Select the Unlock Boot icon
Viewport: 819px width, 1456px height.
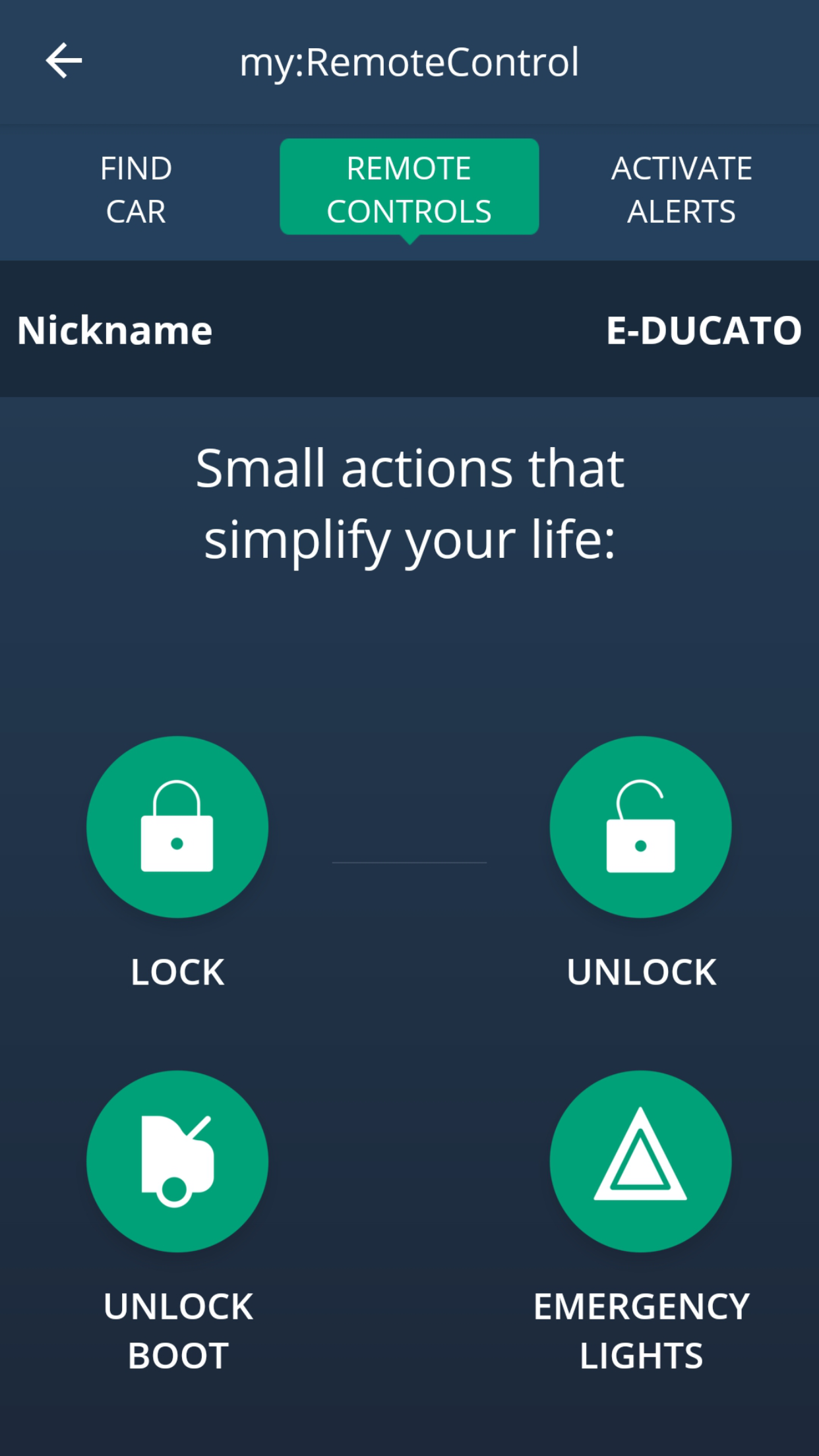(x=177, y=1161)
